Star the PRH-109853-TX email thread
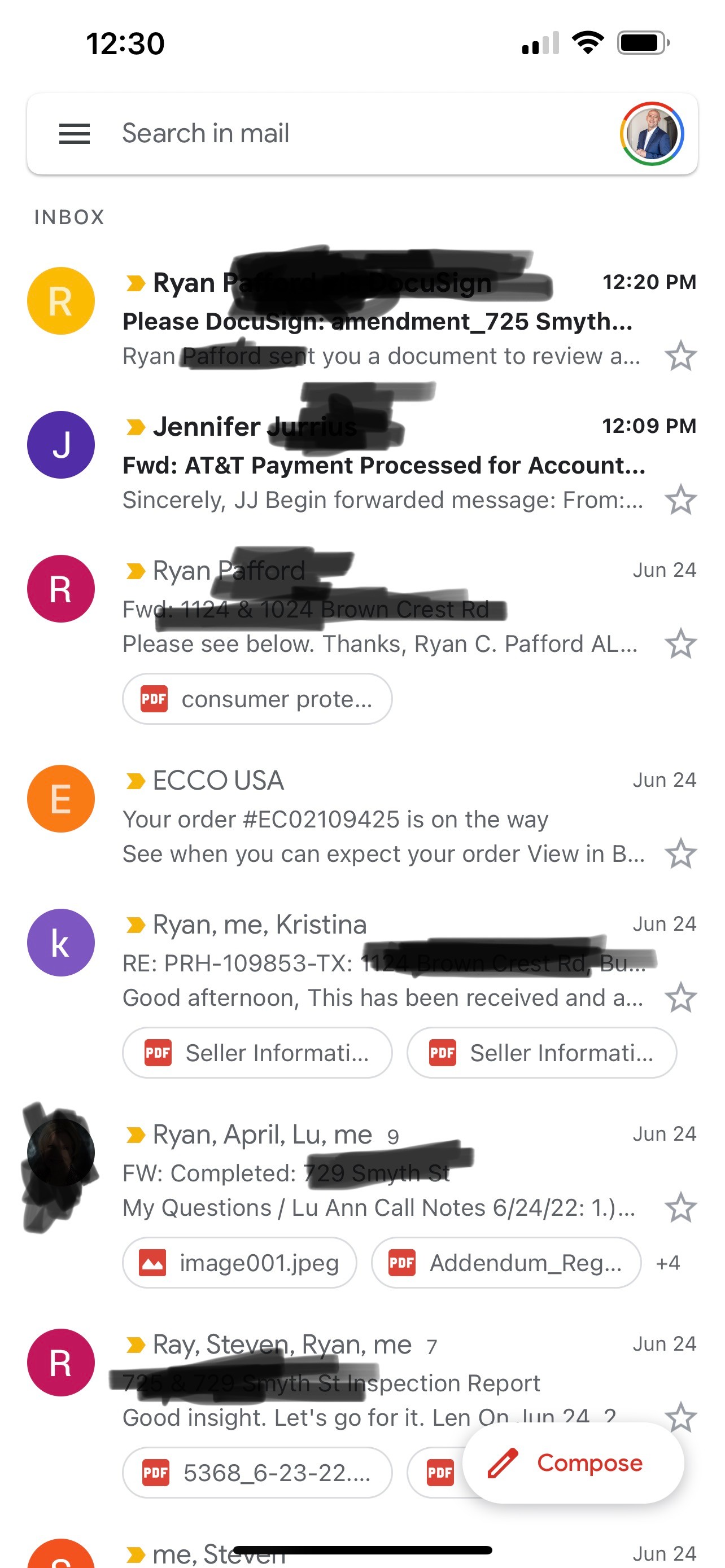This screenshot has width=725, height=1568. pyautogui.click(x=680, y=998)
